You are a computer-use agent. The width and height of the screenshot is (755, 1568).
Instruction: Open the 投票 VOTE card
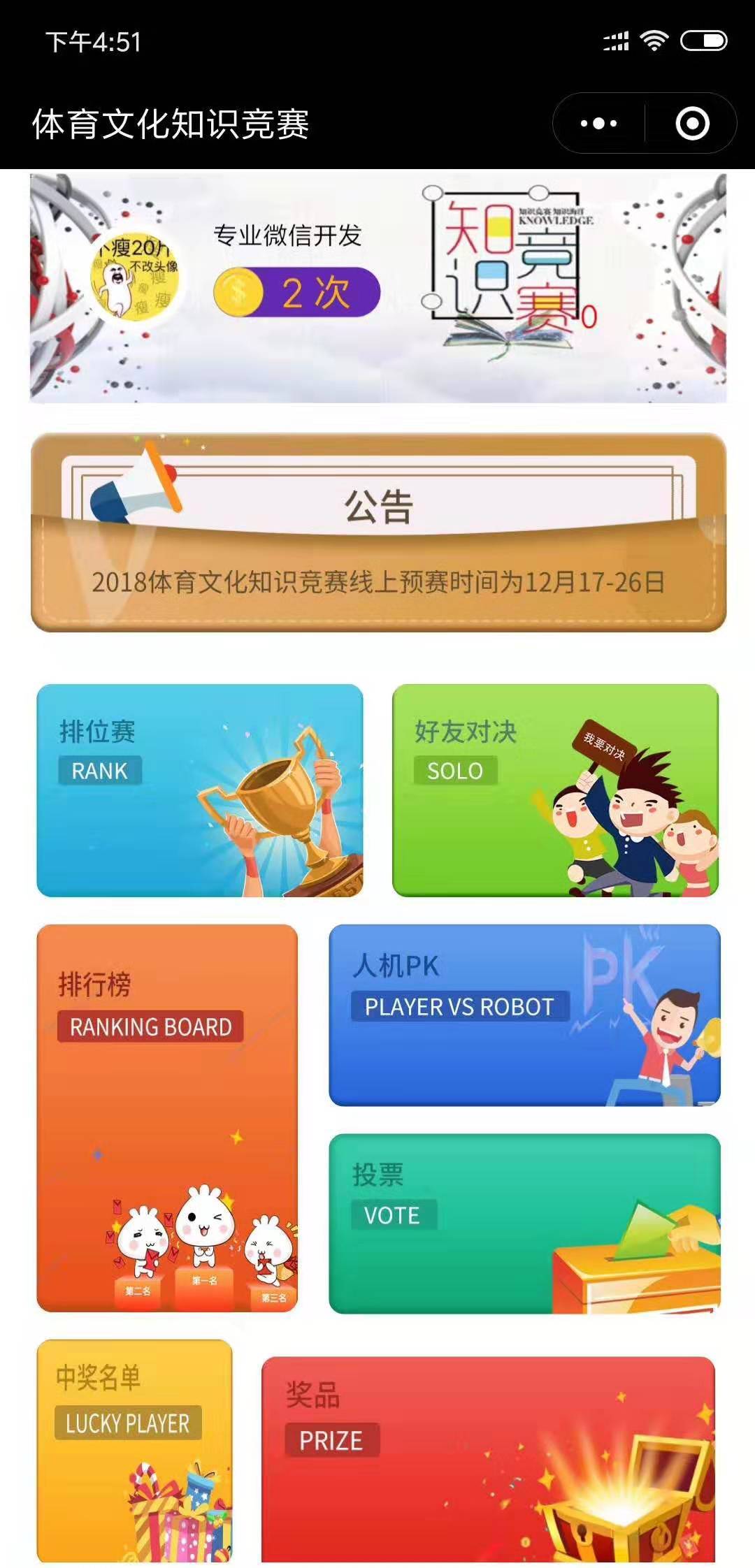tap(524, 1223)
